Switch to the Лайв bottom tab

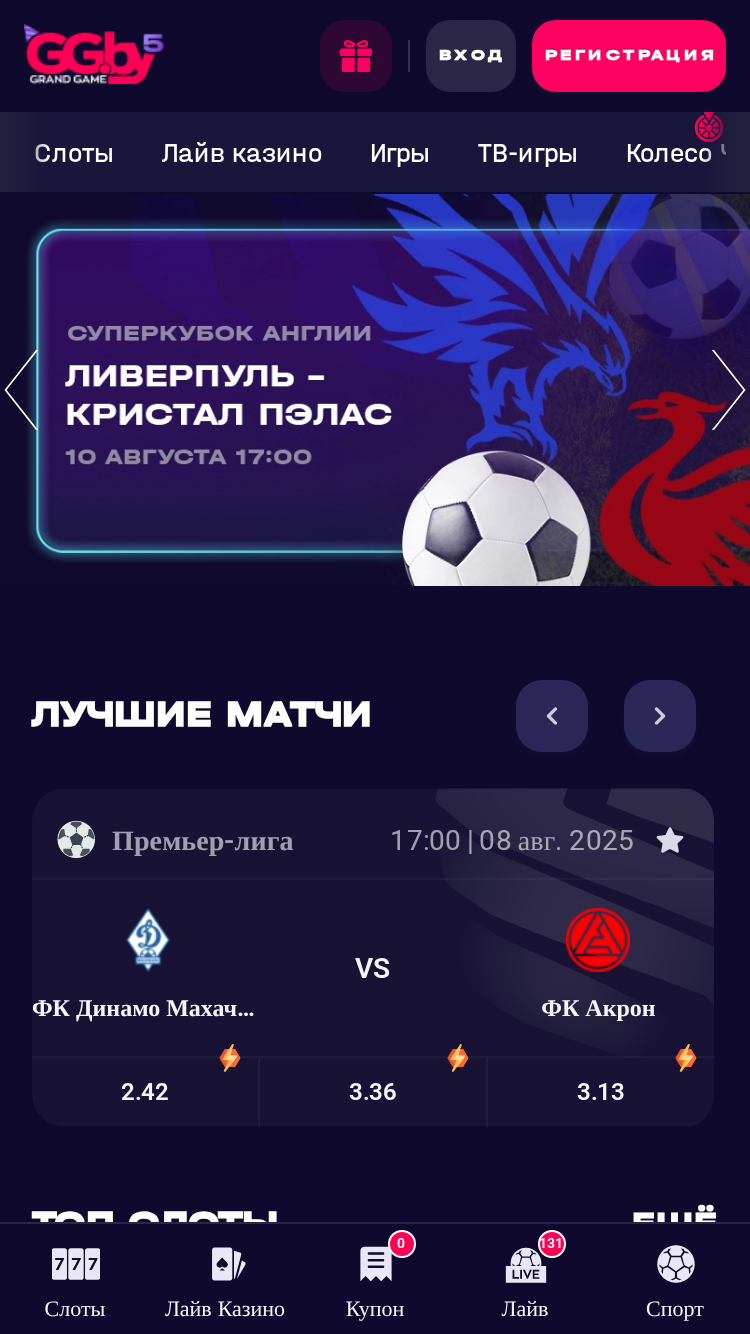pyautogui.click(x=525, y=1281)
